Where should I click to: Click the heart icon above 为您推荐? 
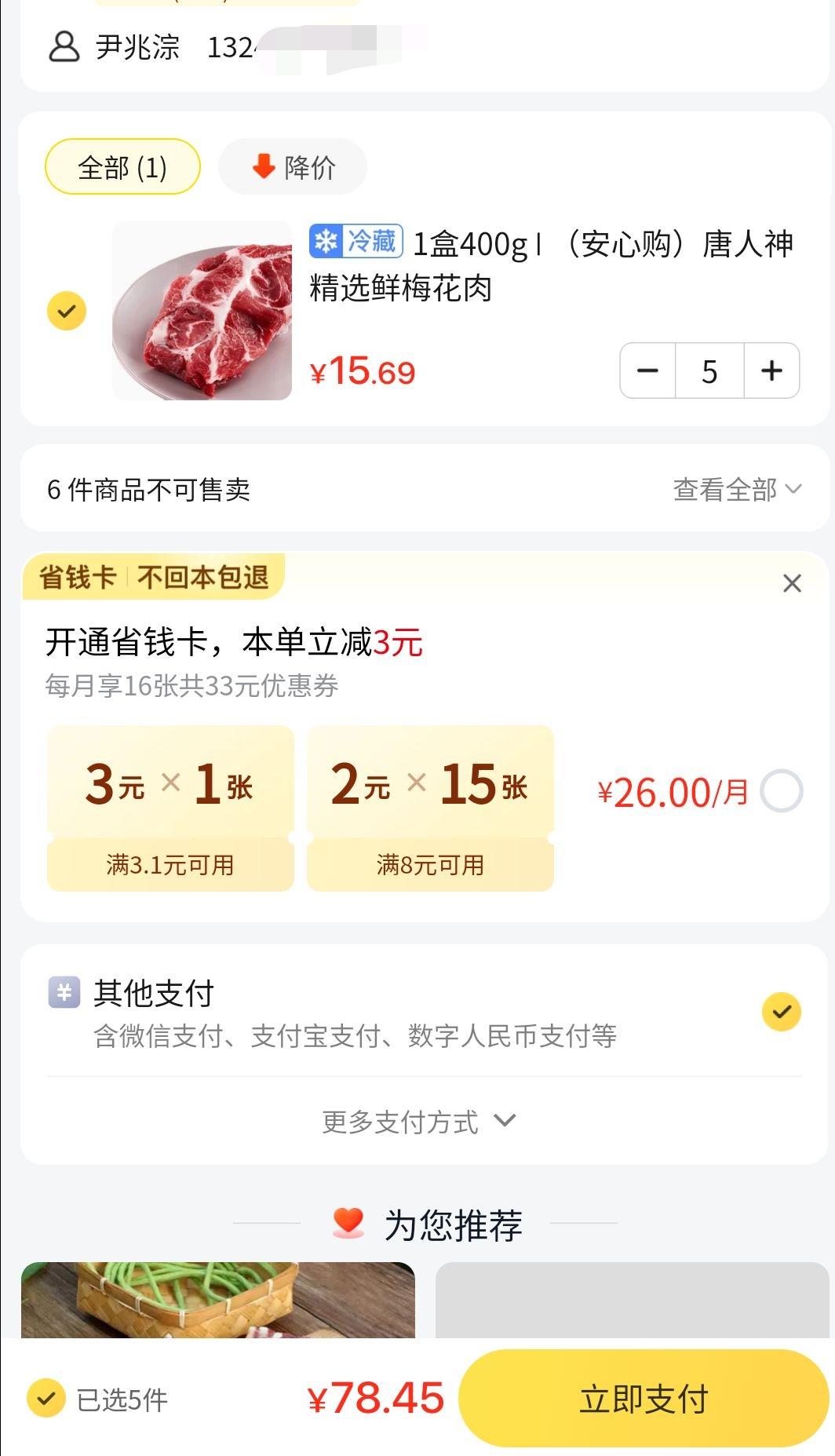[349, 1221]
